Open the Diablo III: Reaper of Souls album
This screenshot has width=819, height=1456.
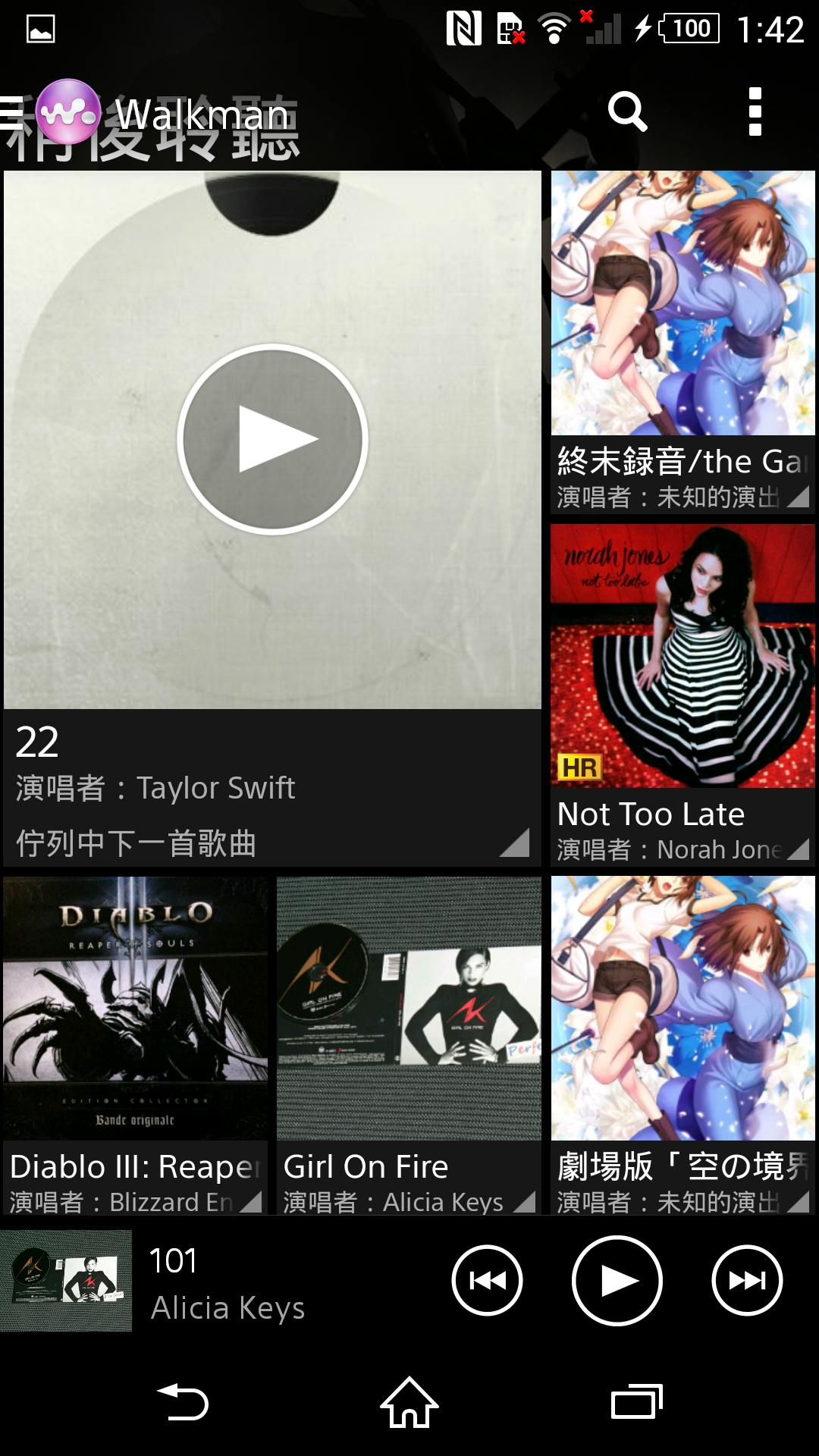pyautogui.click(x=135, y=1045)
